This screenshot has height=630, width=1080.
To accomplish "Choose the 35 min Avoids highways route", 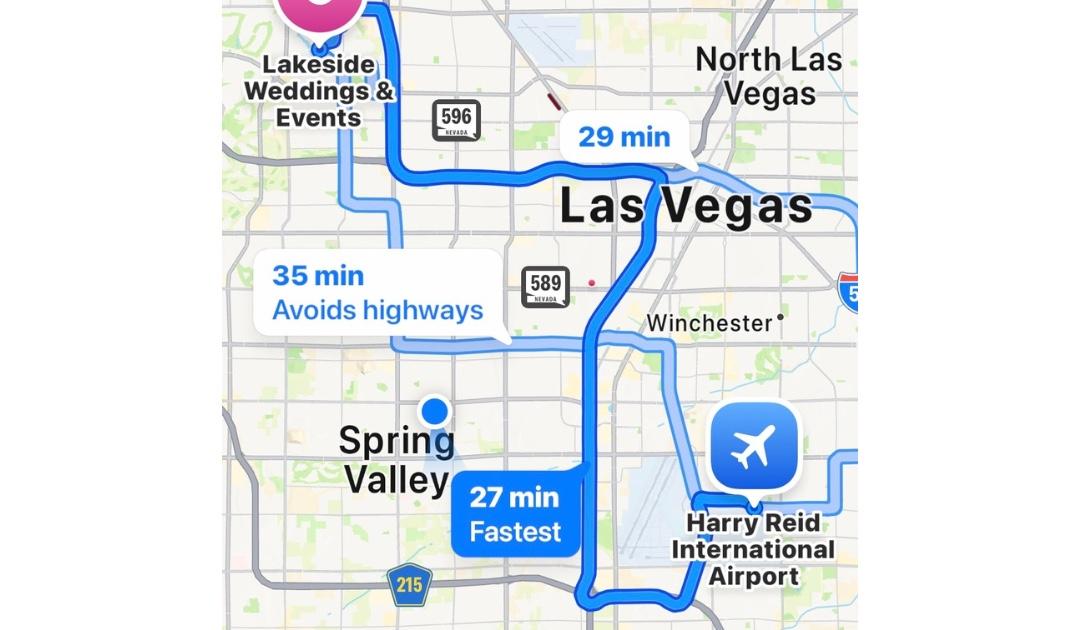I will [377, 293].
